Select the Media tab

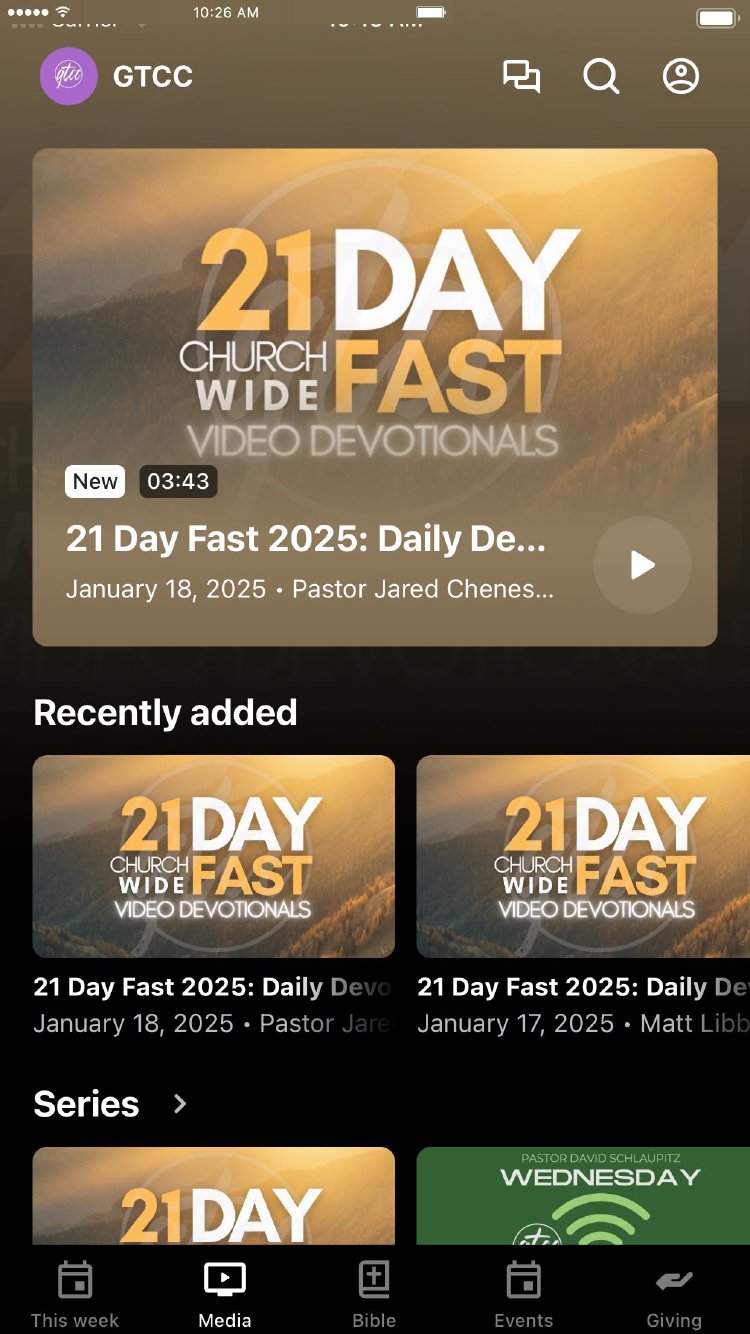(x=225, y=1294)
